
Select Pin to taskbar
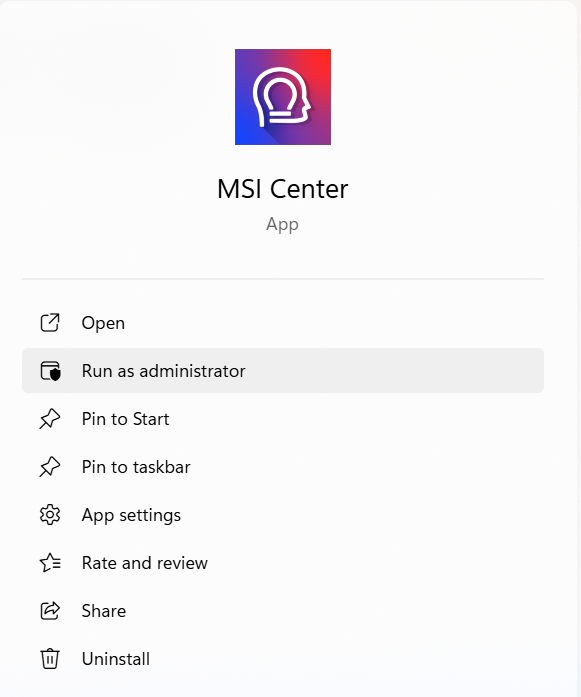pos(283,467)
